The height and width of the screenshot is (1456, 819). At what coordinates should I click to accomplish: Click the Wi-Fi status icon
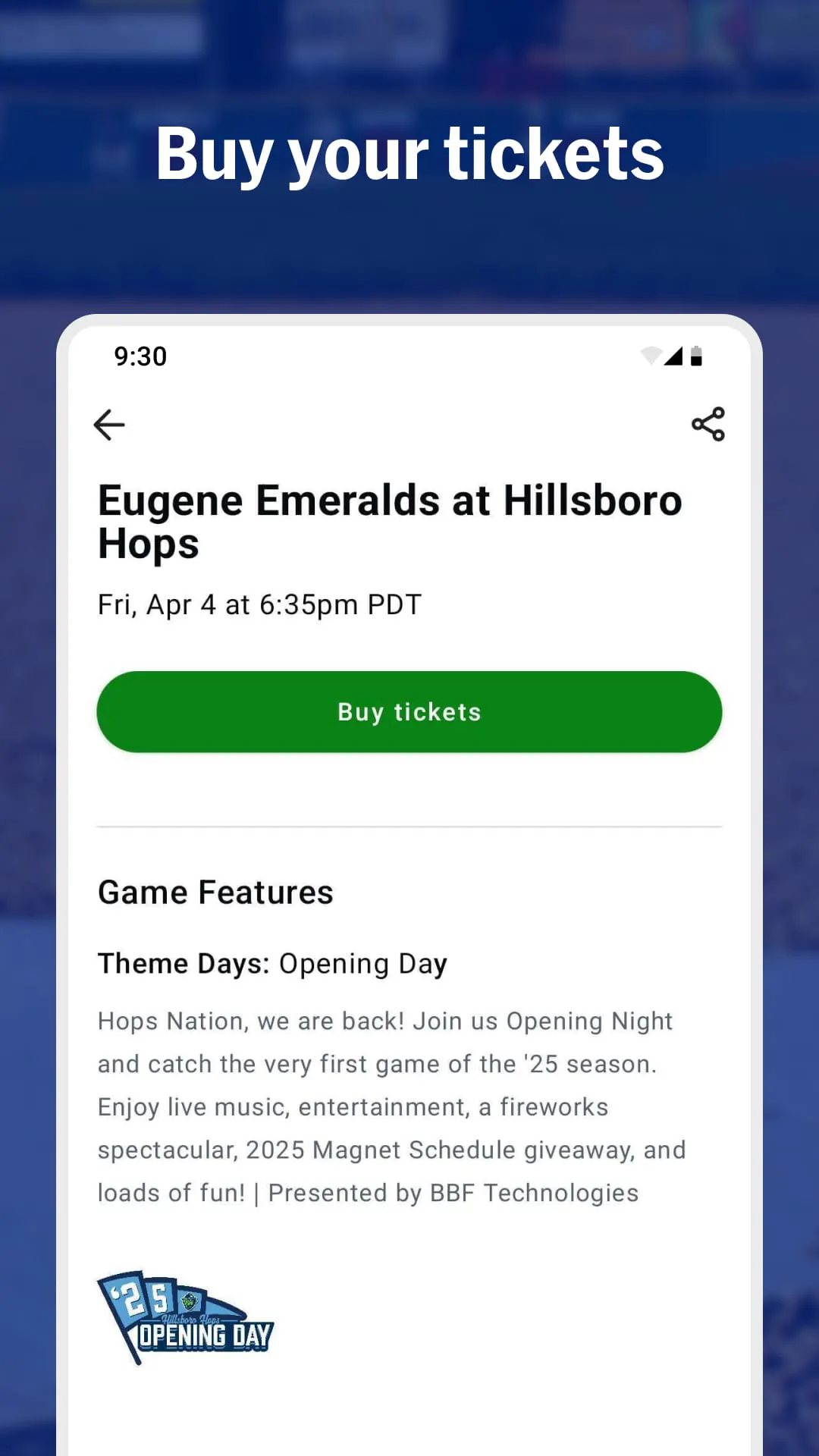pyautogui.click(x=651, y=355)
